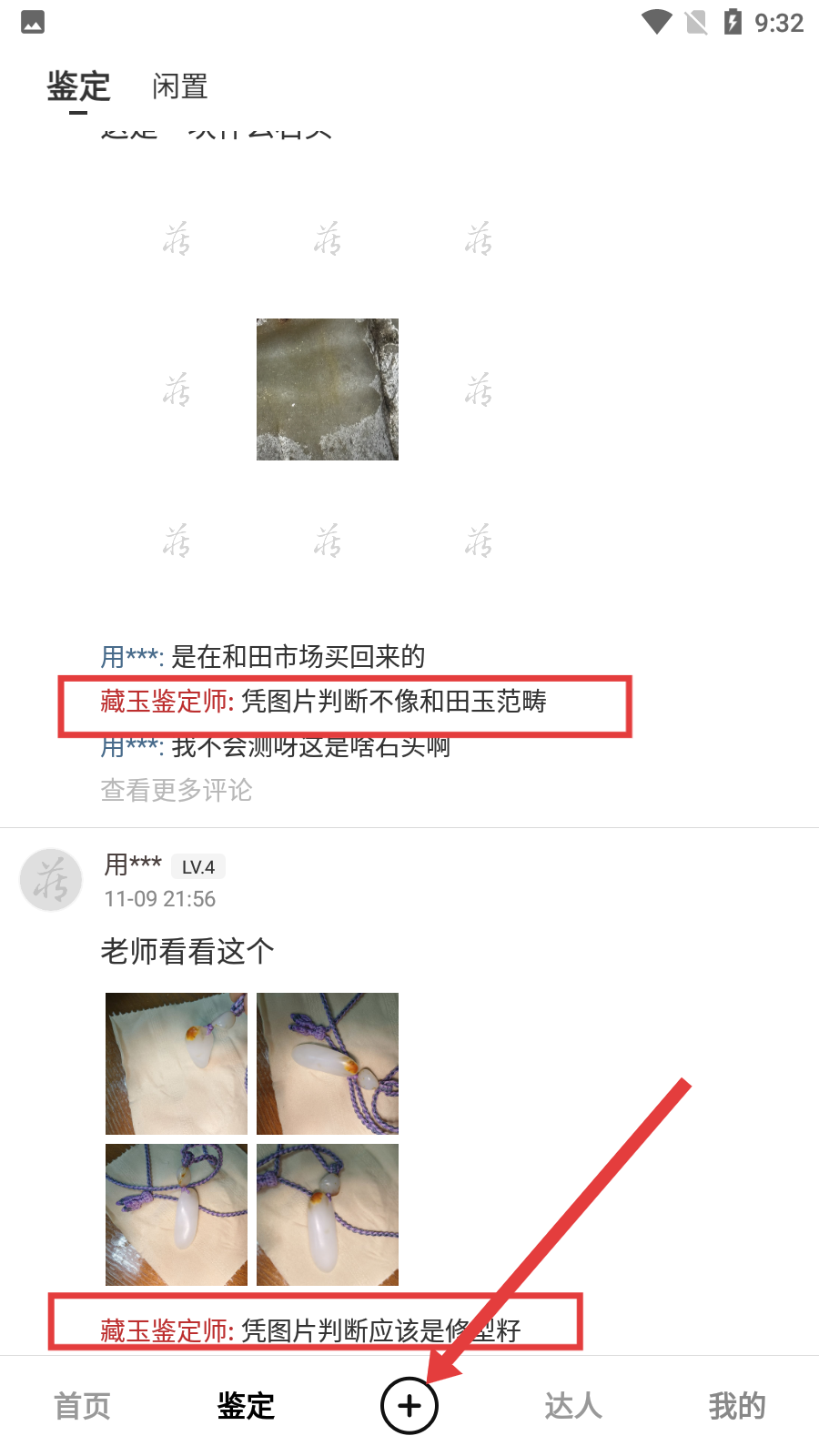This screenshot has height=1456, width=819.
Task: Switch to the 闲置 top tab
Action: [x=180, y=87]
